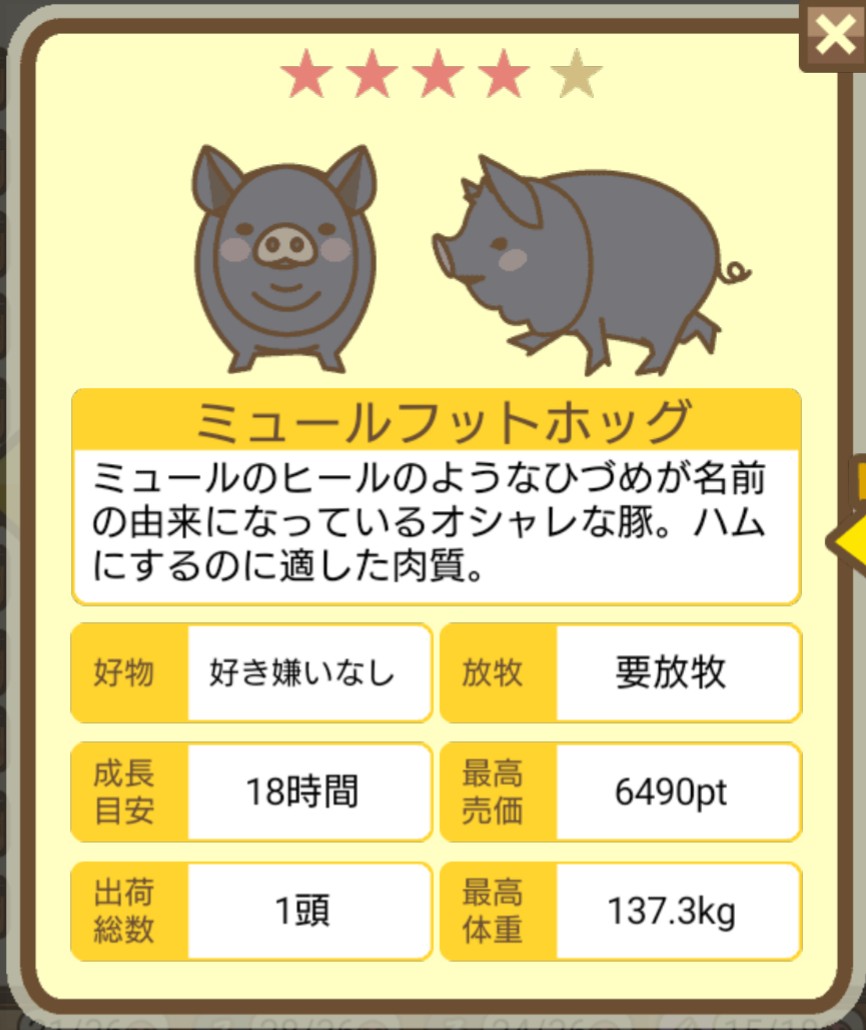This screenshot has height=1030, width=866.
Task: Tap the yellow arrow on the right edge
Action: (848, 540)
